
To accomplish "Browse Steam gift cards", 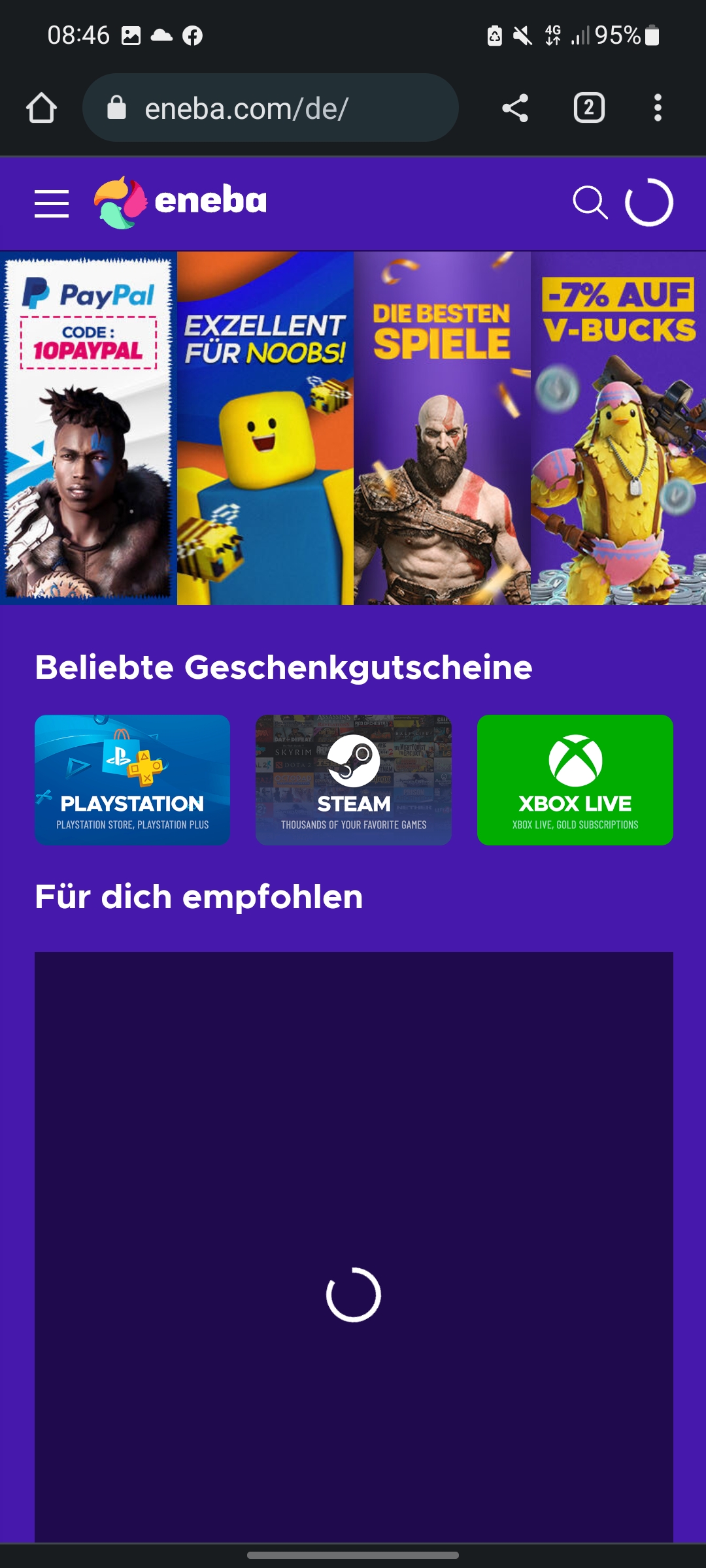I will 354,779.
